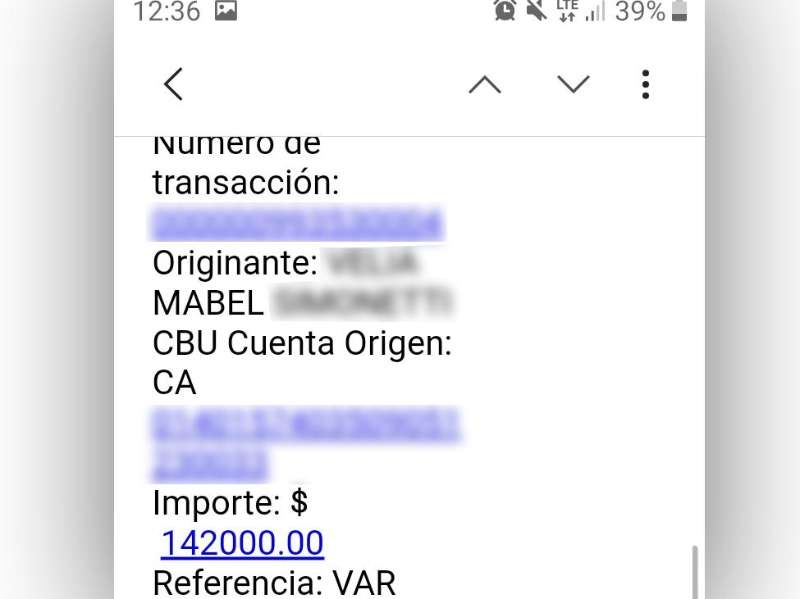Image resolution: width=800 pixels, height=599 pixels.
Task: Jump to the previous email
Action: pyautogui.click(x=485, y=85)
